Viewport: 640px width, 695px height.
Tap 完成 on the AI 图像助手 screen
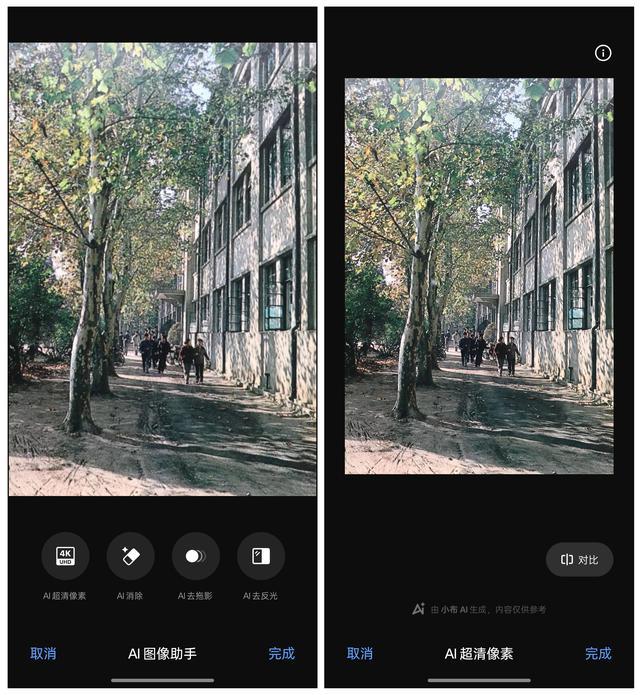(x=282, y=654)
